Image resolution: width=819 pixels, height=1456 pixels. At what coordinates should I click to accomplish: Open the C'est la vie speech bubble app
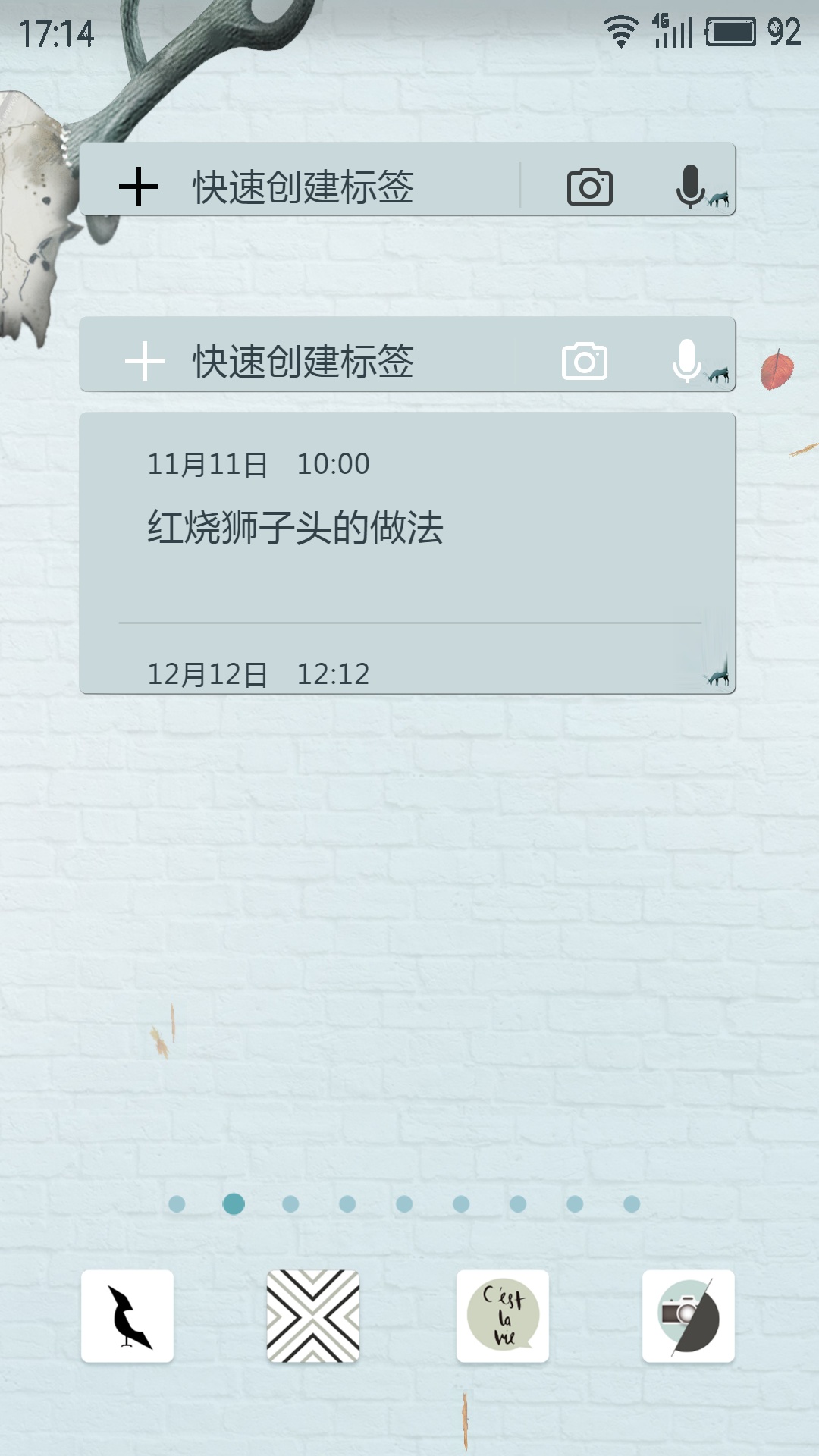(502, 1316)
